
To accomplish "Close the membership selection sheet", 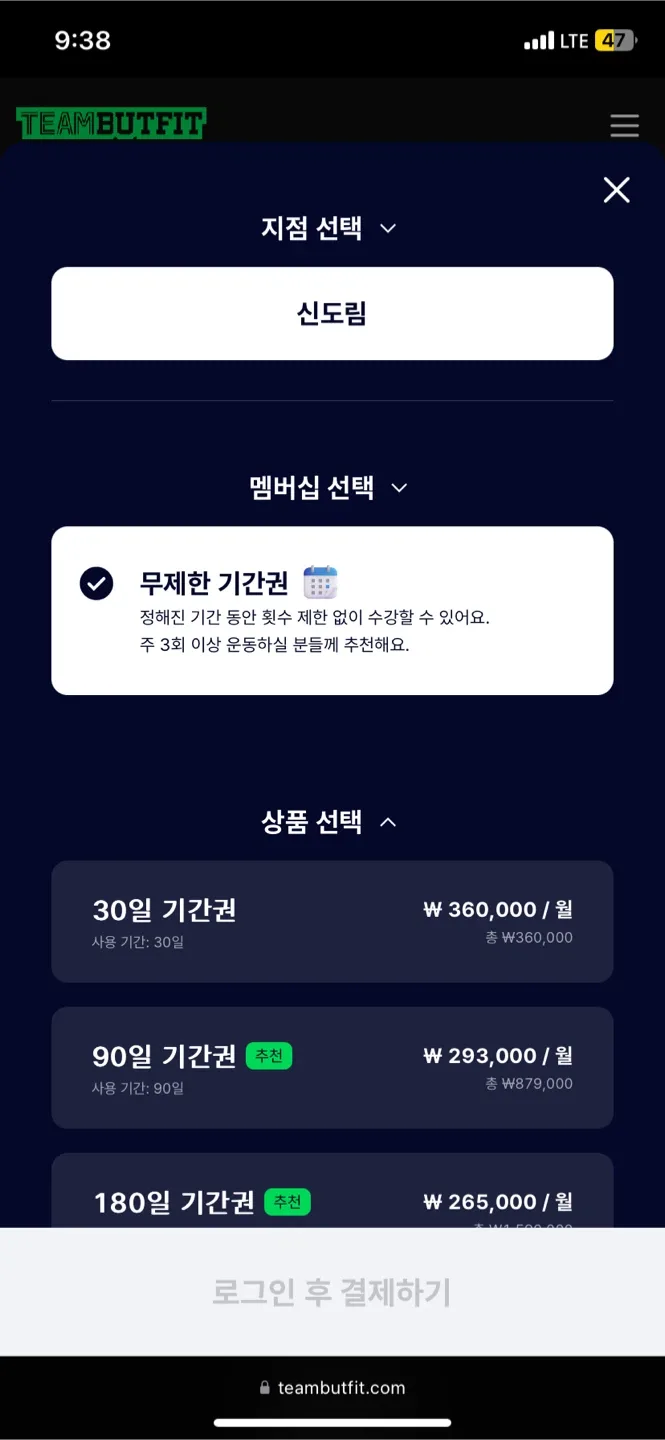I will pos(616,190).
